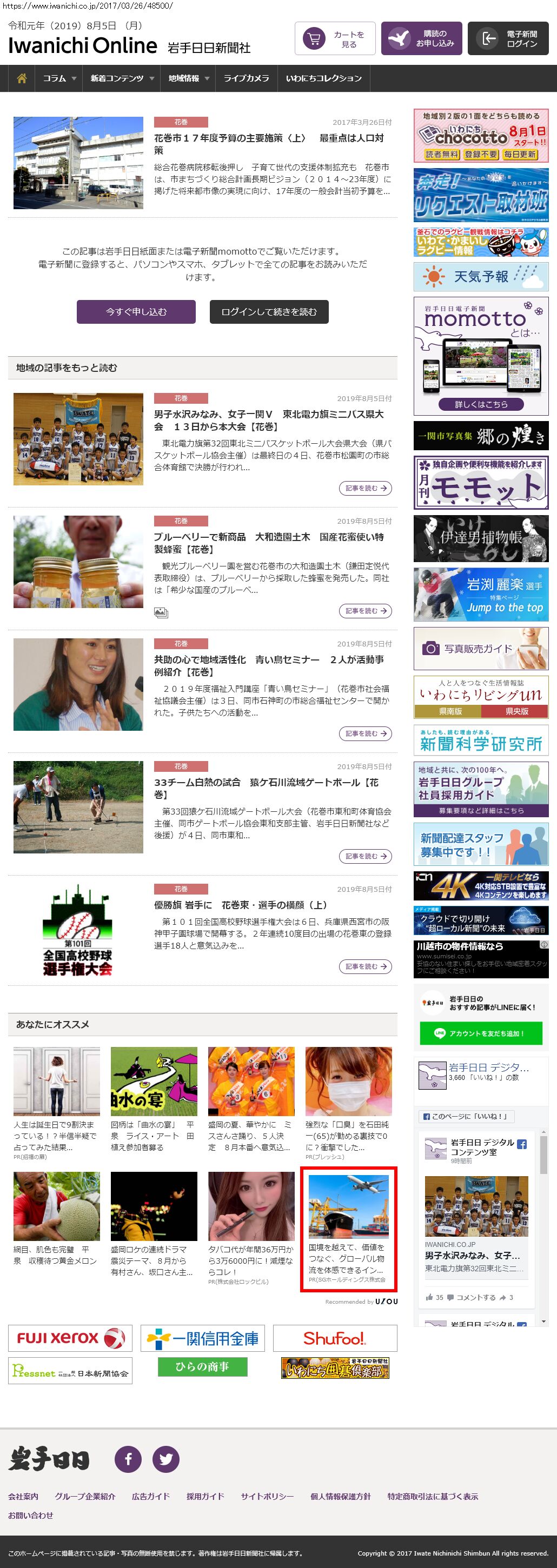Screen dimensions: 557x1568
Task: Open the お問い合わせ footer link
Action: coord(30,1515)
